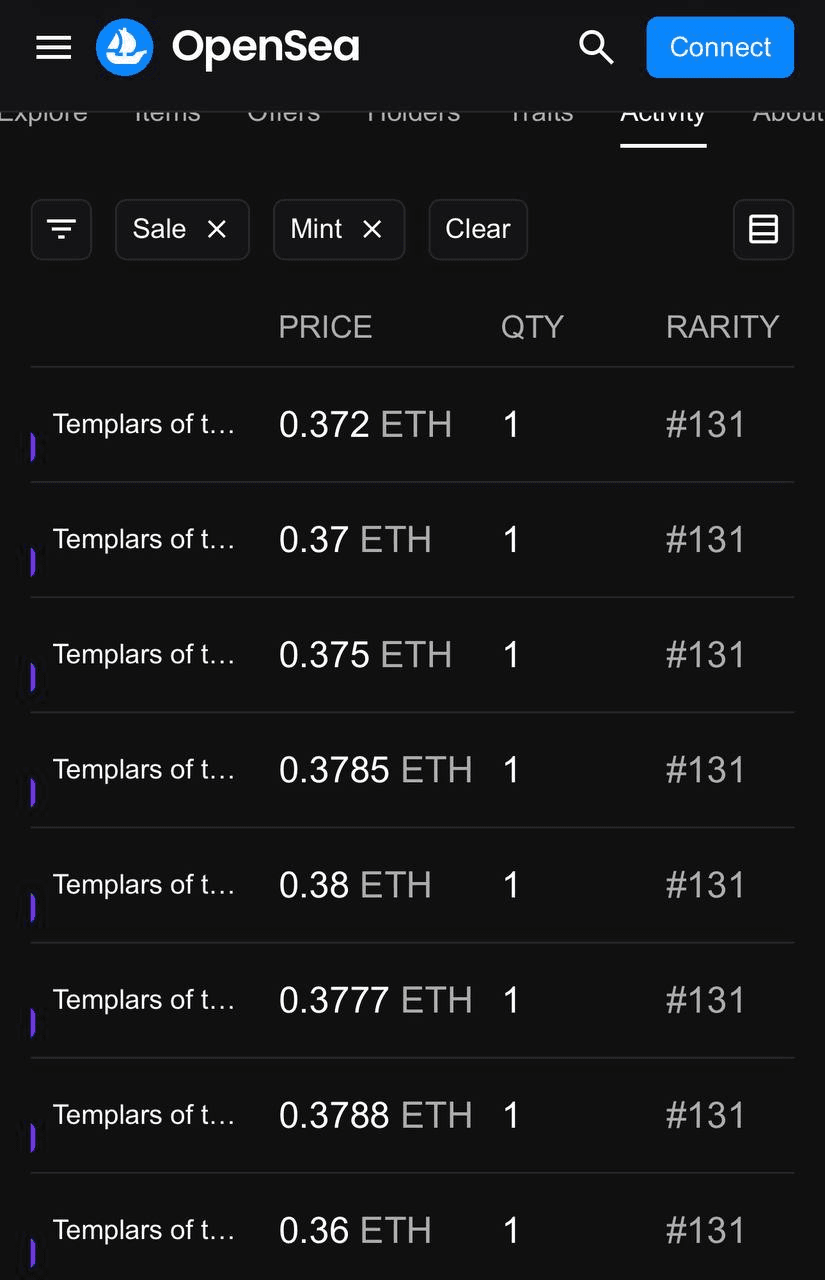Remove the Mint filter chip
Screen dimensions: 825x1280
point(372,229)
